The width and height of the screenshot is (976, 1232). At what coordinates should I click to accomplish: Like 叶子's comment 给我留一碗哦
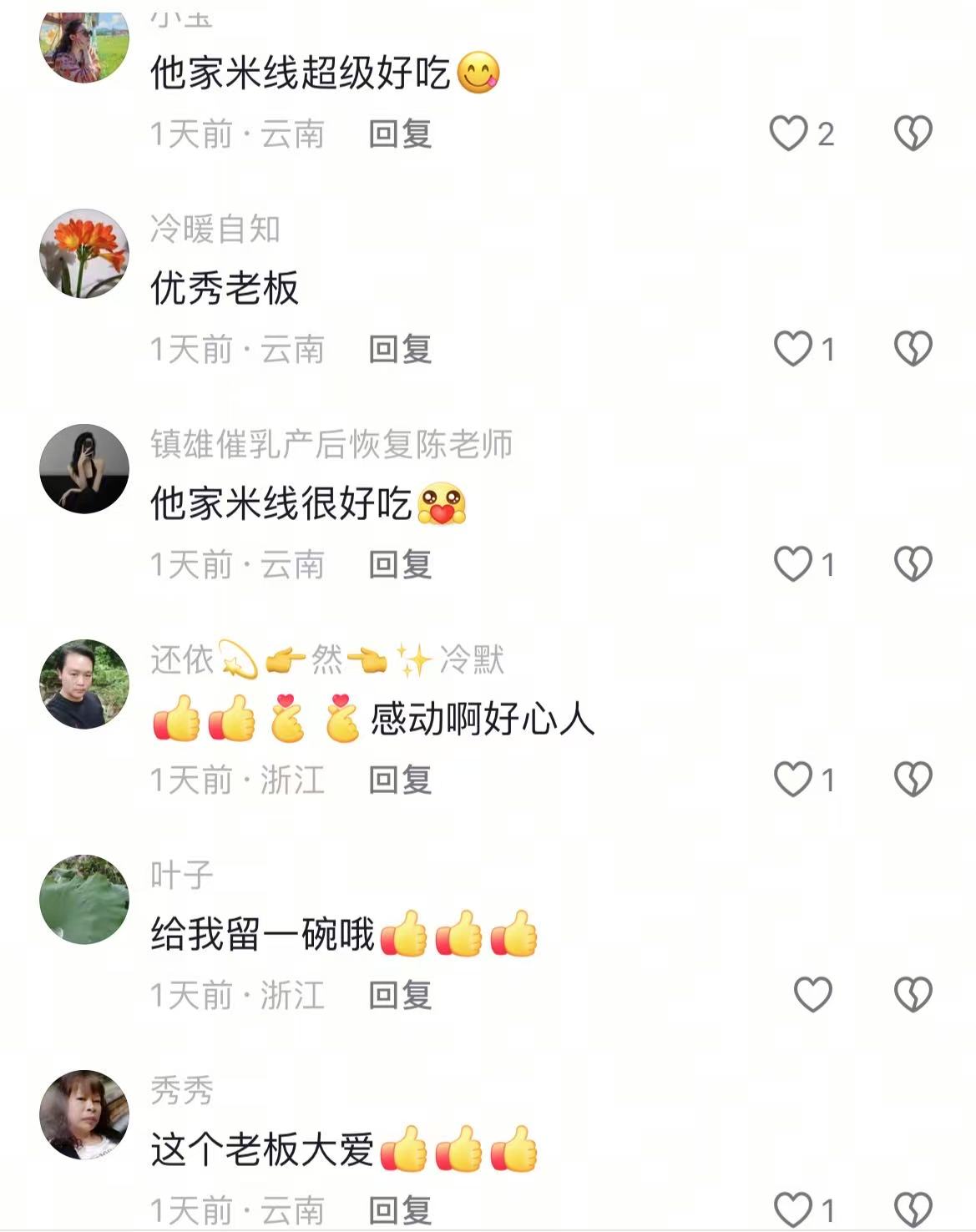(x=812, y=995)
